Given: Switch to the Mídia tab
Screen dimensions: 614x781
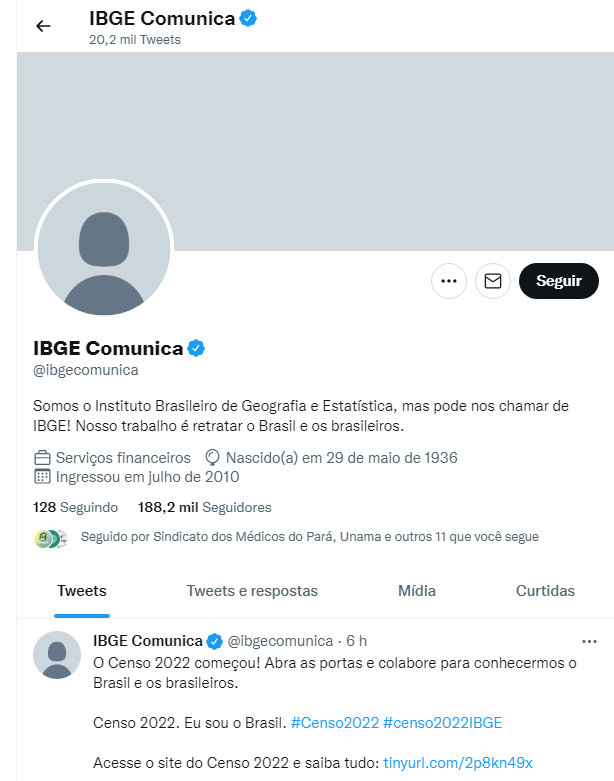Looking at the screenshot, I should pyautogui.click(x=417, y=591).
